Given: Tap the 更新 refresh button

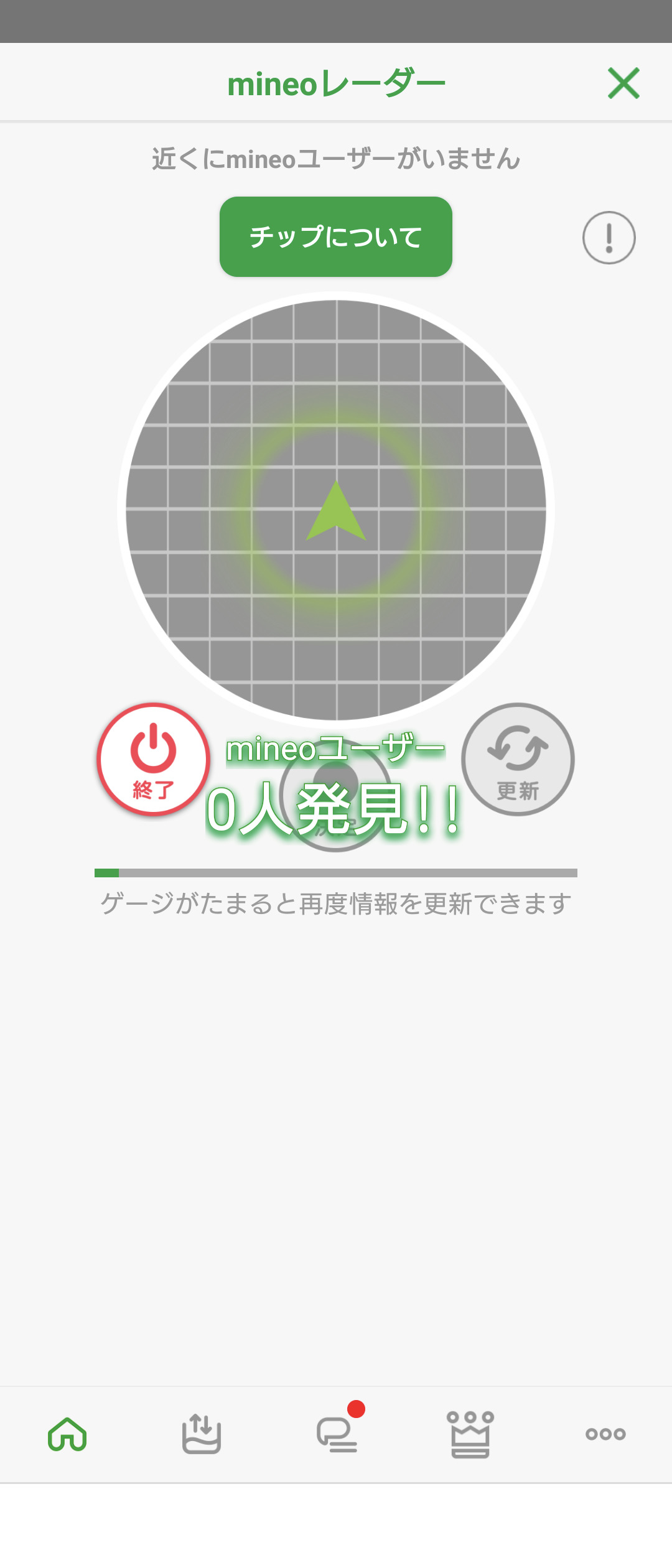Looking at the screenshot, I should 518,759.
